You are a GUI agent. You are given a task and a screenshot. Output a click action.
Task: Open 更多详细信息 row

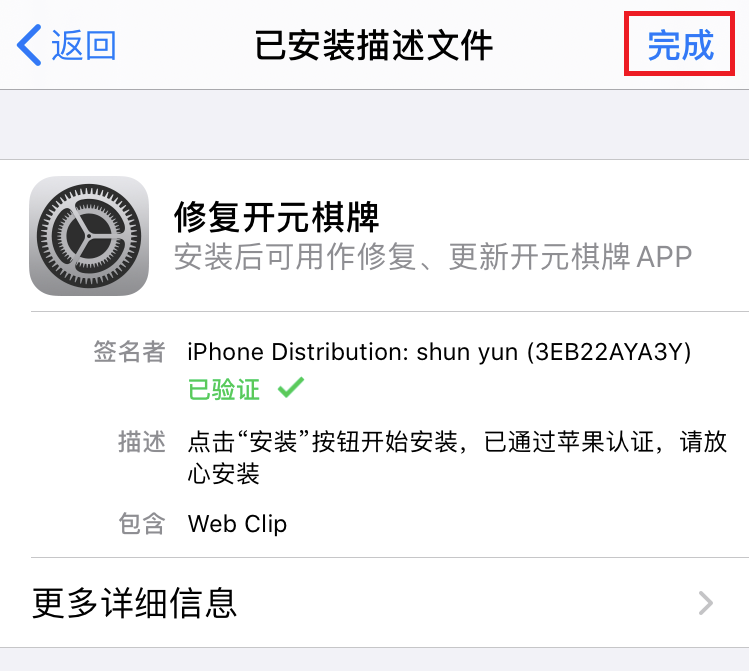[374, 602]
